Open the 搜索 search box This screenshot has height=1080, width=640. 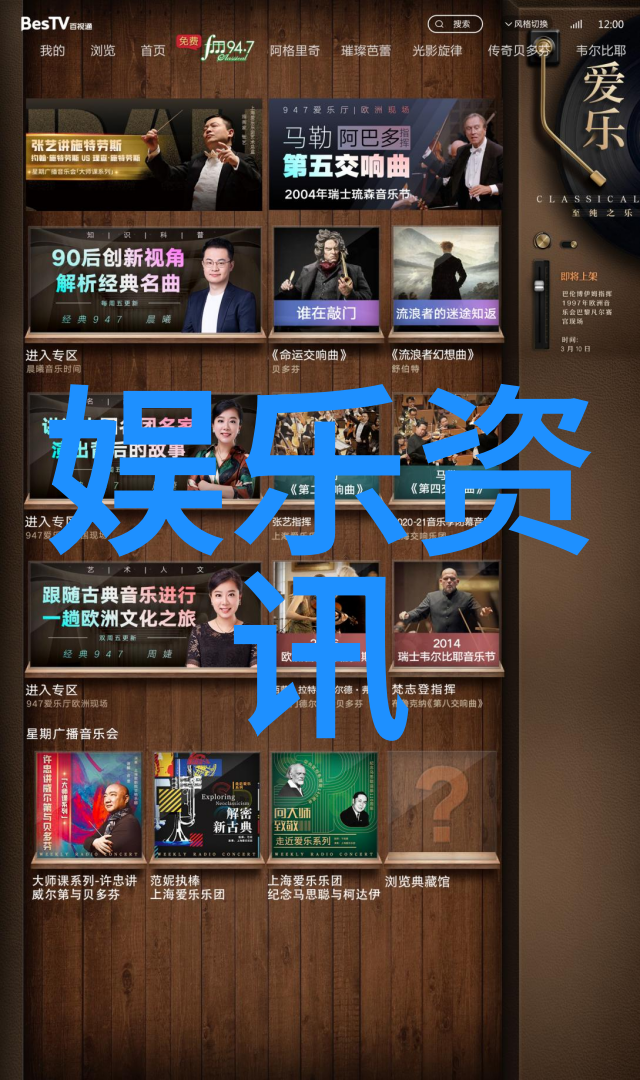[454, 24]
